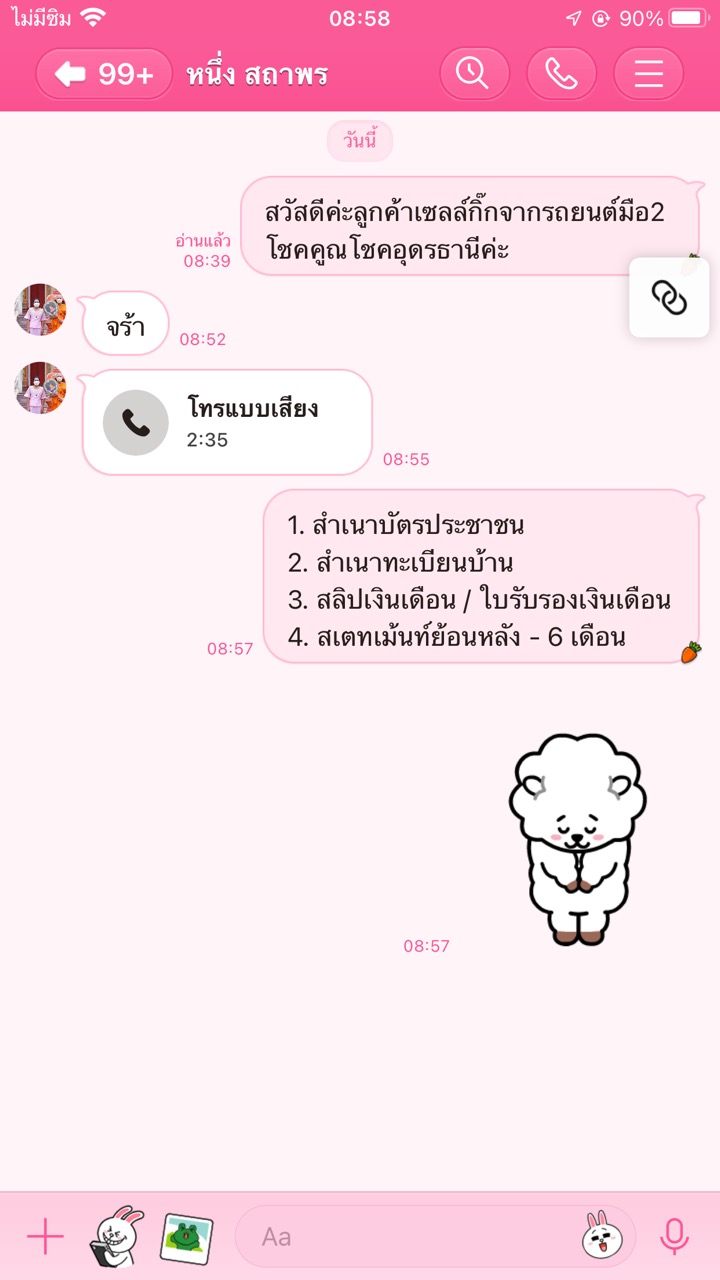Record a voice message with the microphone

(675, 1237)
